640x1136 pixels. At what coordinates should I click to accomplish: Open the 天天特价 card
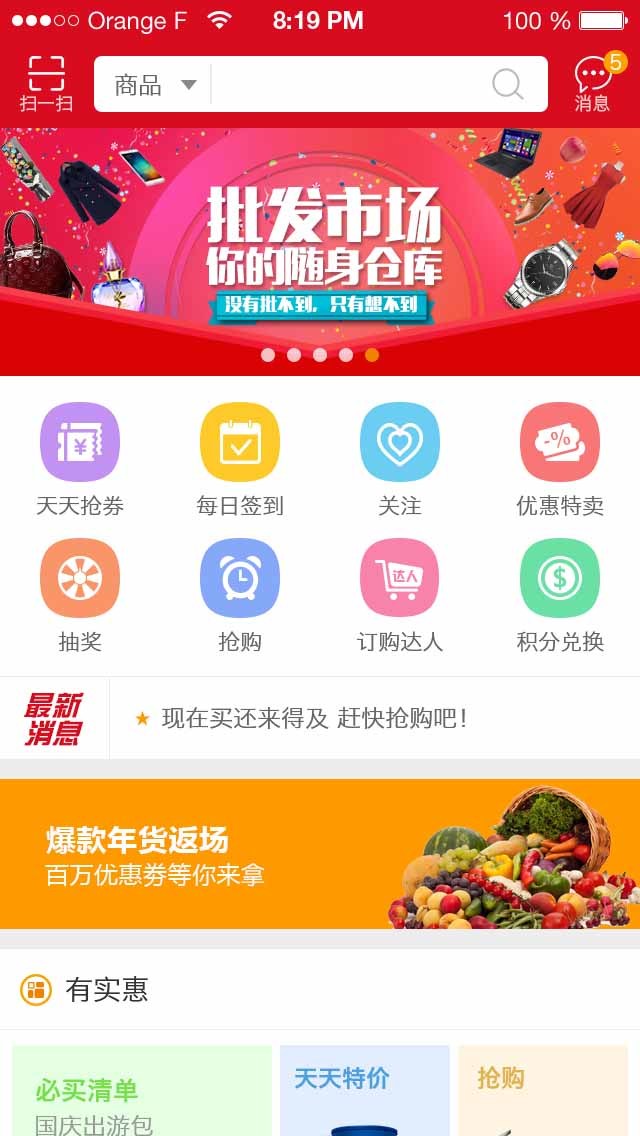365,1092
